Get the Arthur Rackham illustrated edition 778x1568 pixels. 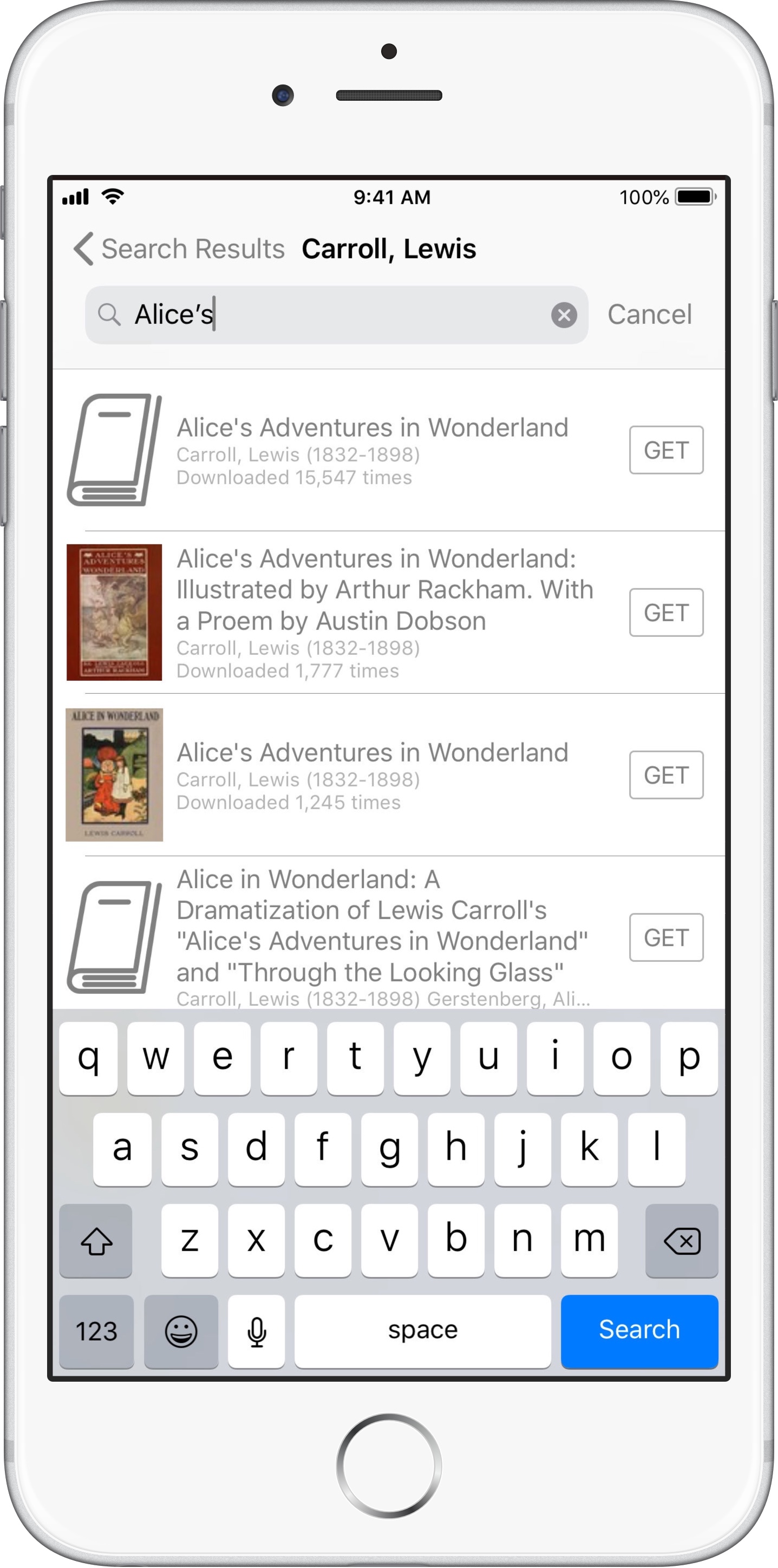click(x=666, y=613)
